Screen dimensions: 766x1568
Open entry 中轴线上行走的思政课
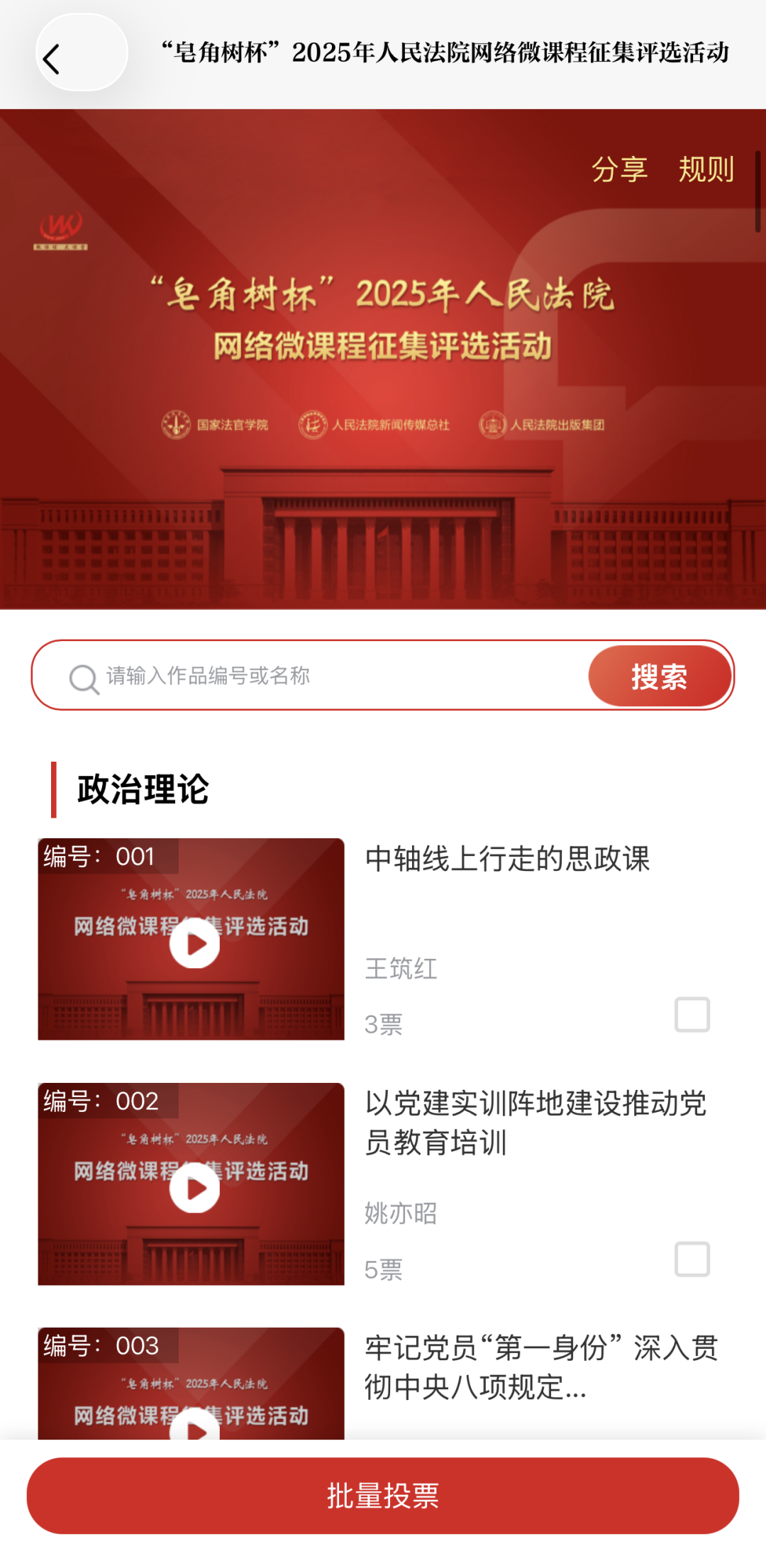(x=507, y=859)
